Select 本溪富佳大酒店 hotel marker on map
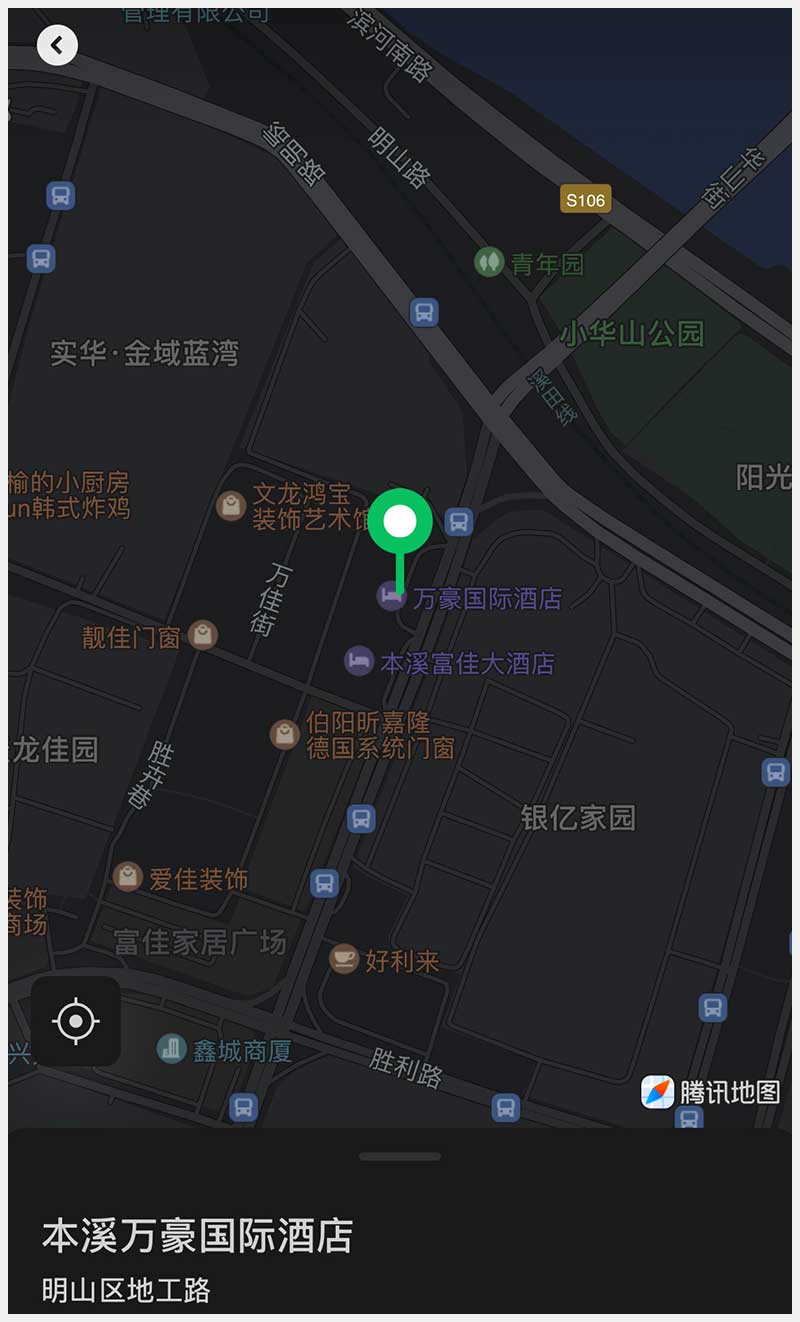The image size is (800, 1322). [359, 661]
